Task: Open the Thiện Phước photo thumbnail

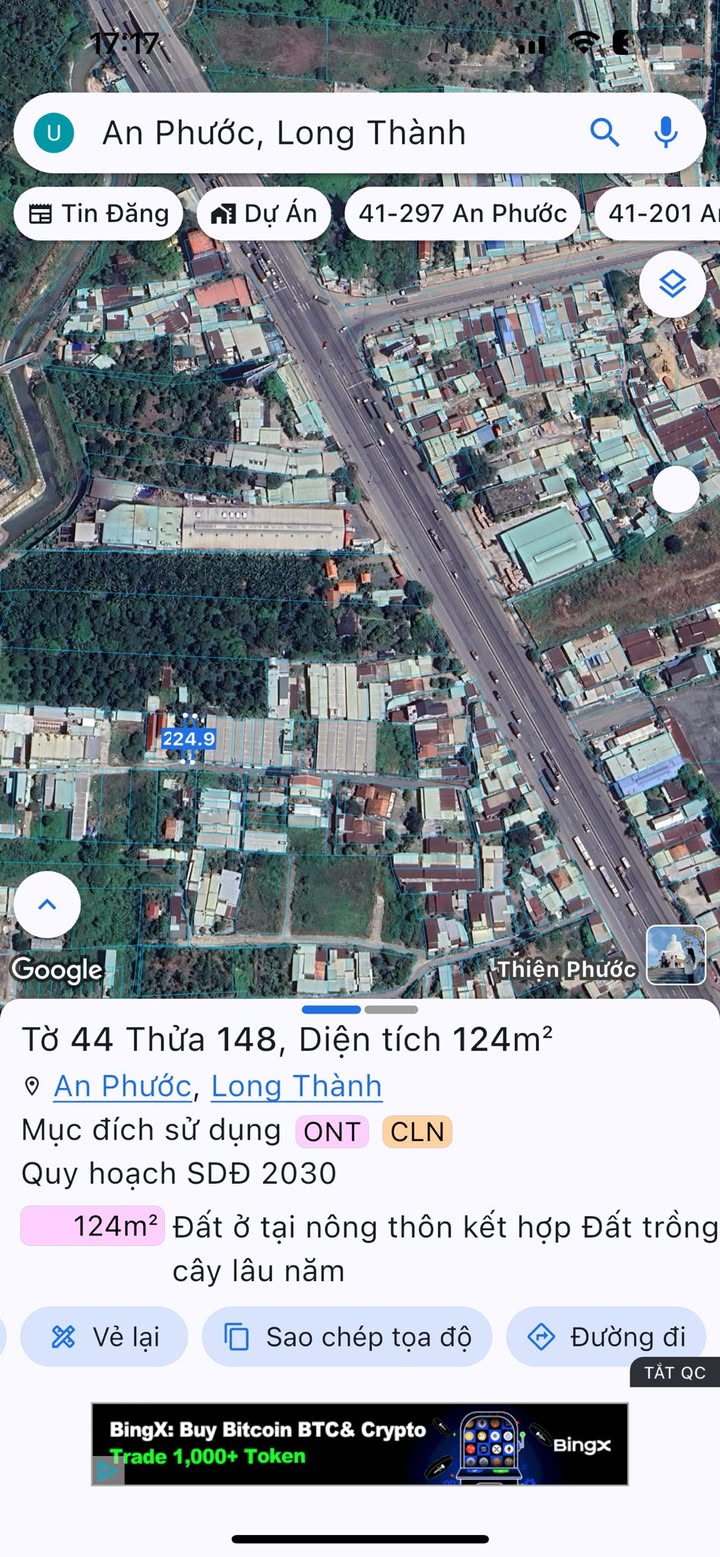Action: [676, 955]
